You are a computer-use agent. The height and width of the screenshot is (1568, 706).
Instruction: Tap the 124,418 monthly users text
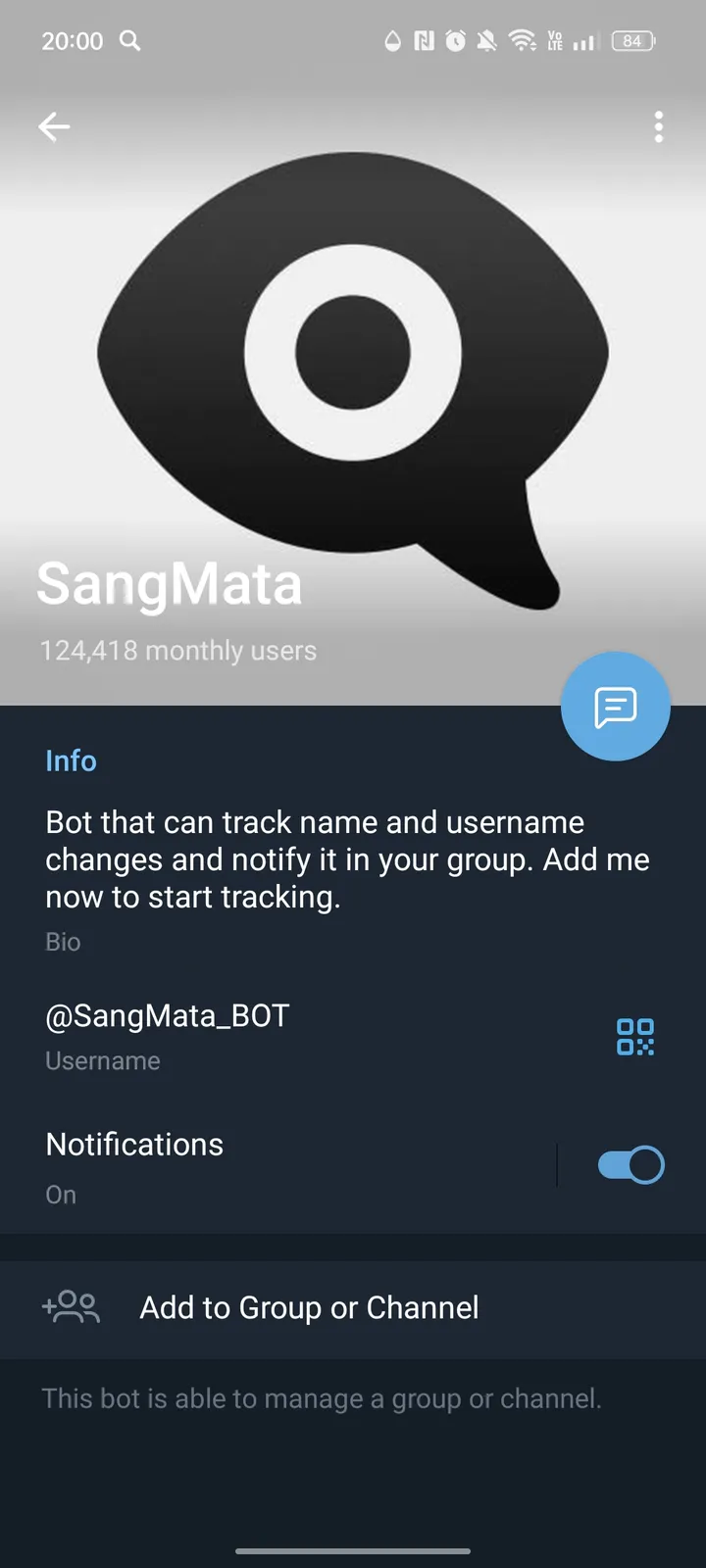coord(177,650)
